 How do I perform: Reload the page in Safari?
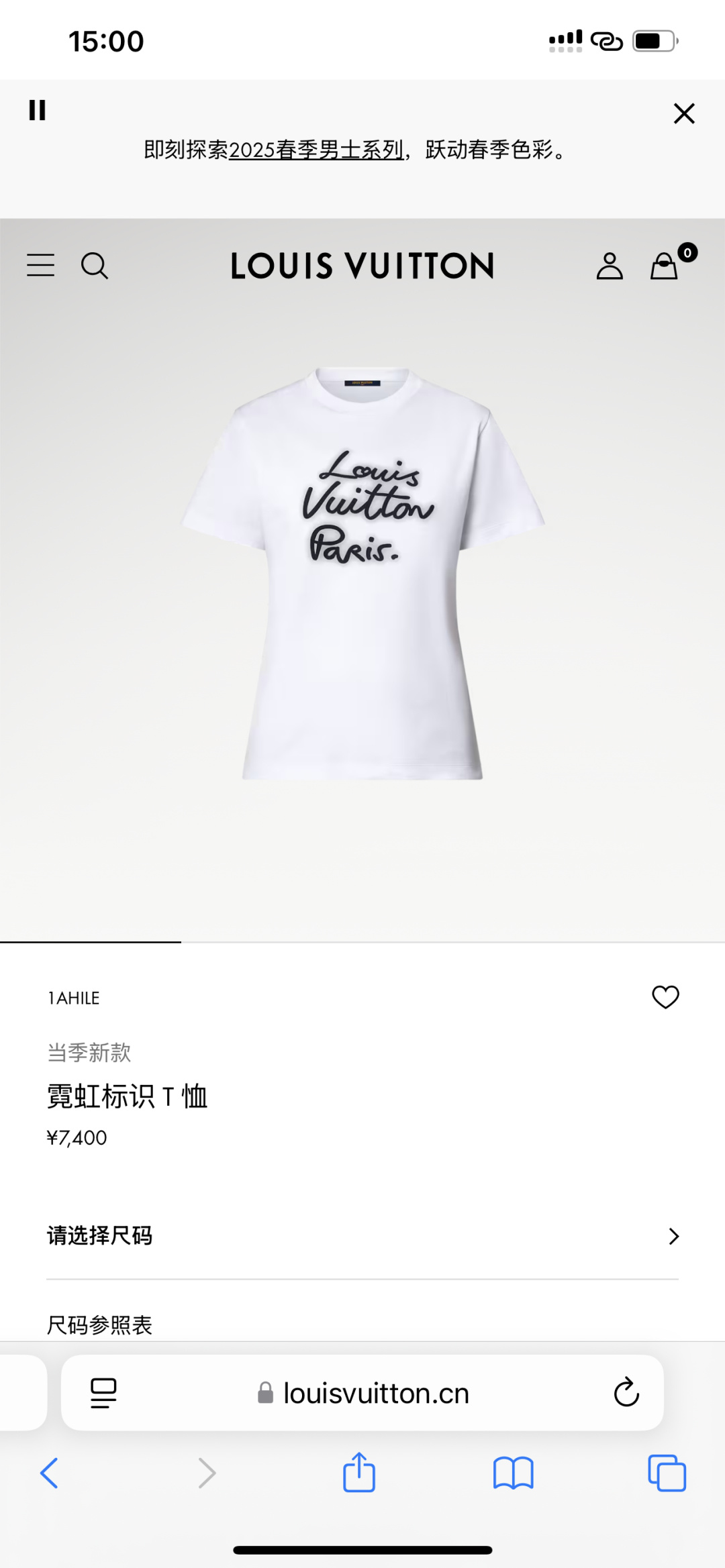tap(626, 1393)
